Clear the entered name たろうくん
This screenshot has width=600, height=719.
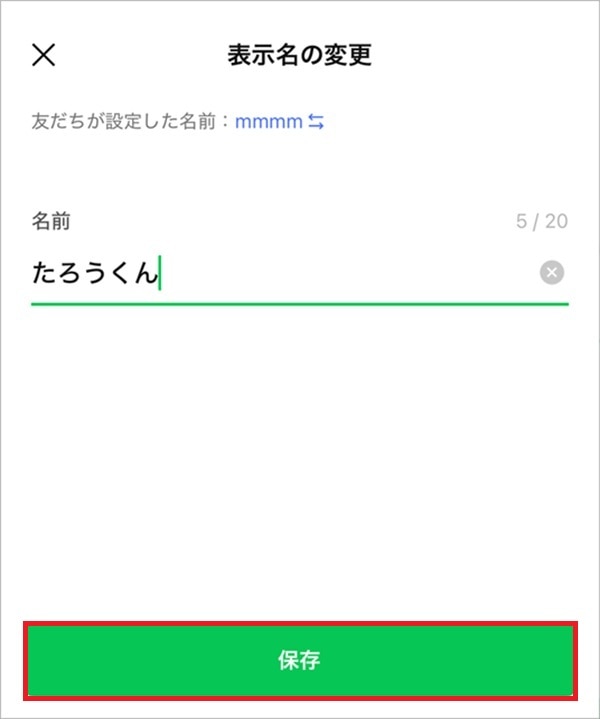pyautogui.click(x=551, y=272)
